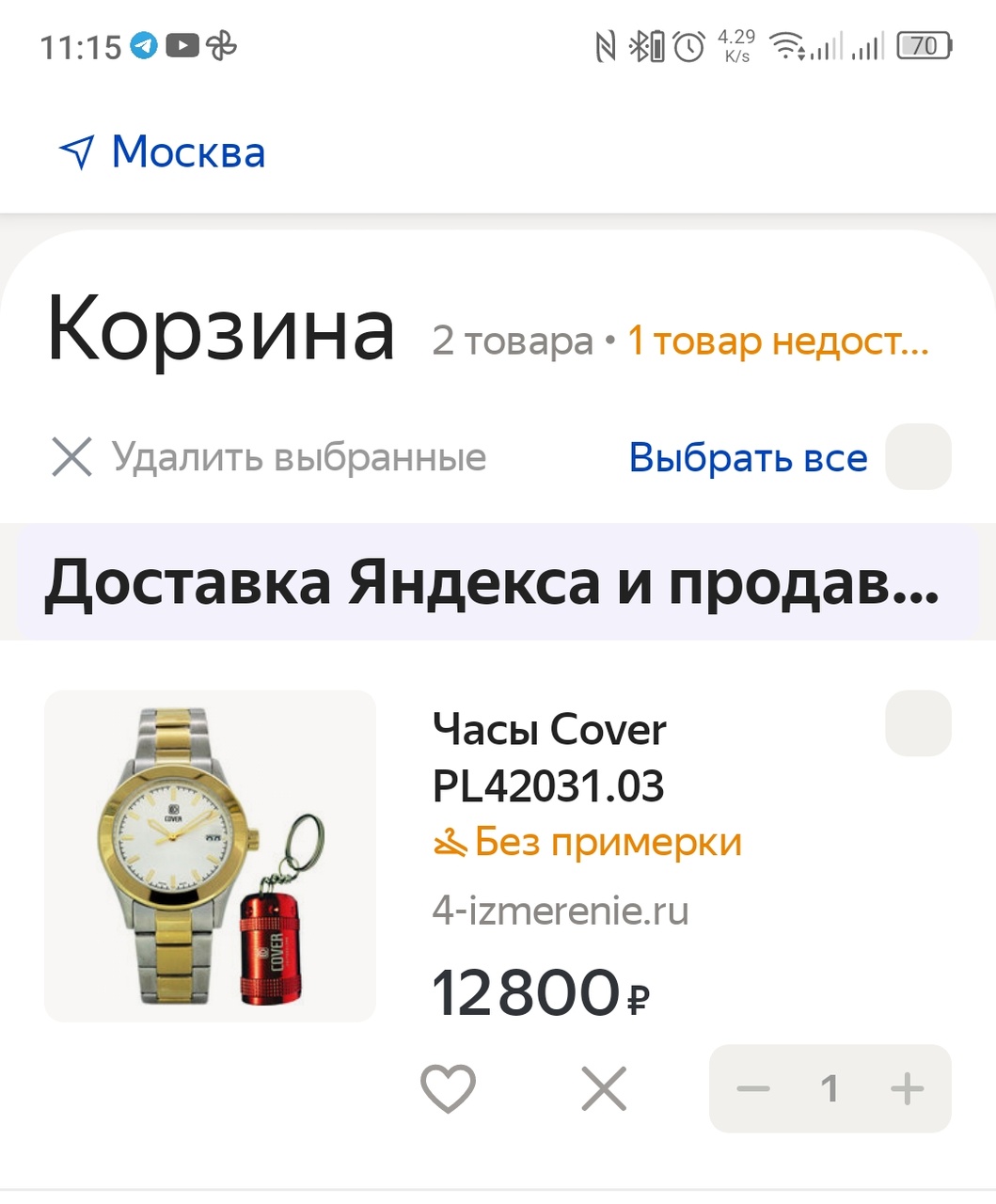Remove the Cover watch from the cart
996x1204 pixels.
click(604, 1089)
